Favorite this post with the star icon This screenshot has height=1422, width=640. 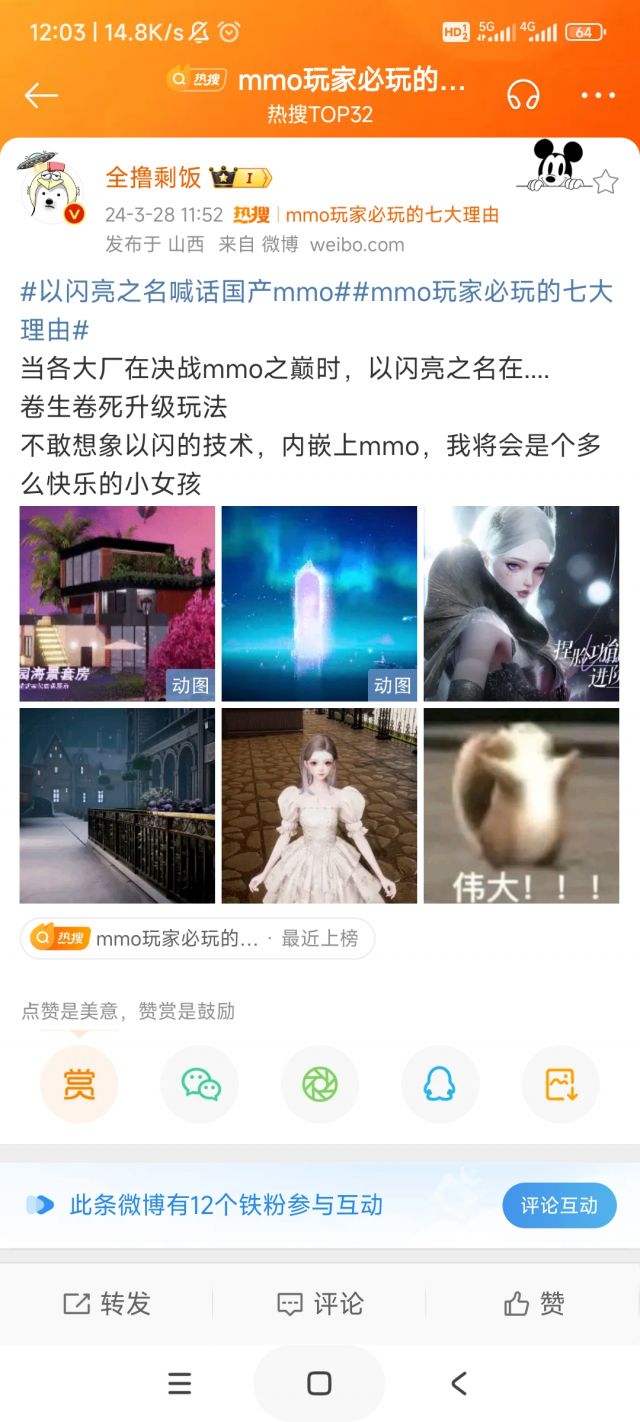tap(605, 181)
